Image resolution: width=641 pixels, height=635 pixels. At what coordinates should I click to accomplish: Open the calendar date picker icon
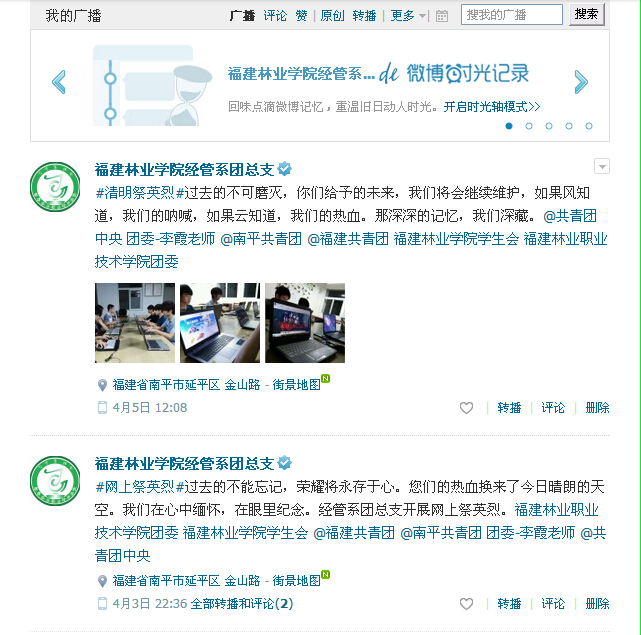tap(442, 16)
